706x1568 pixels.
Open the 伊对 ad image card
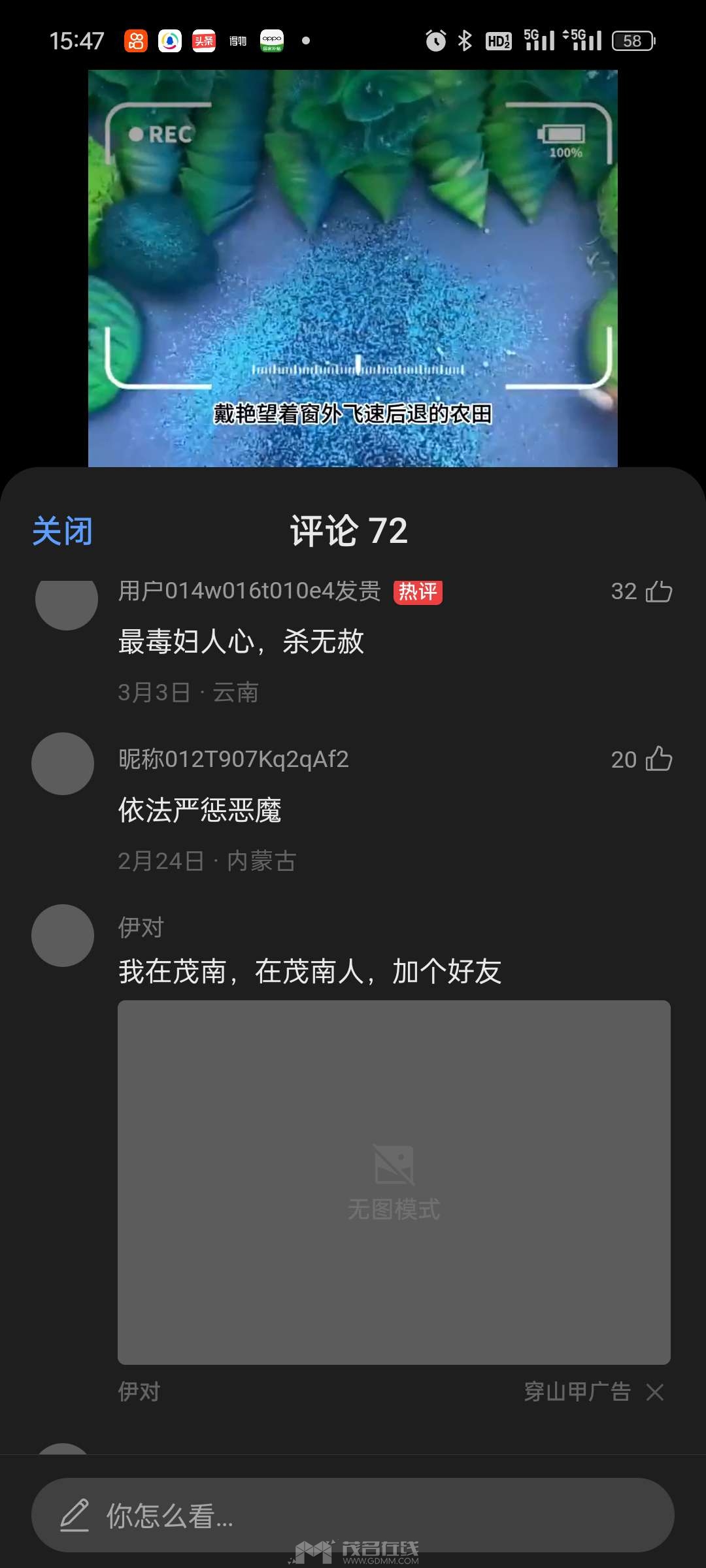click(394, 1181)
